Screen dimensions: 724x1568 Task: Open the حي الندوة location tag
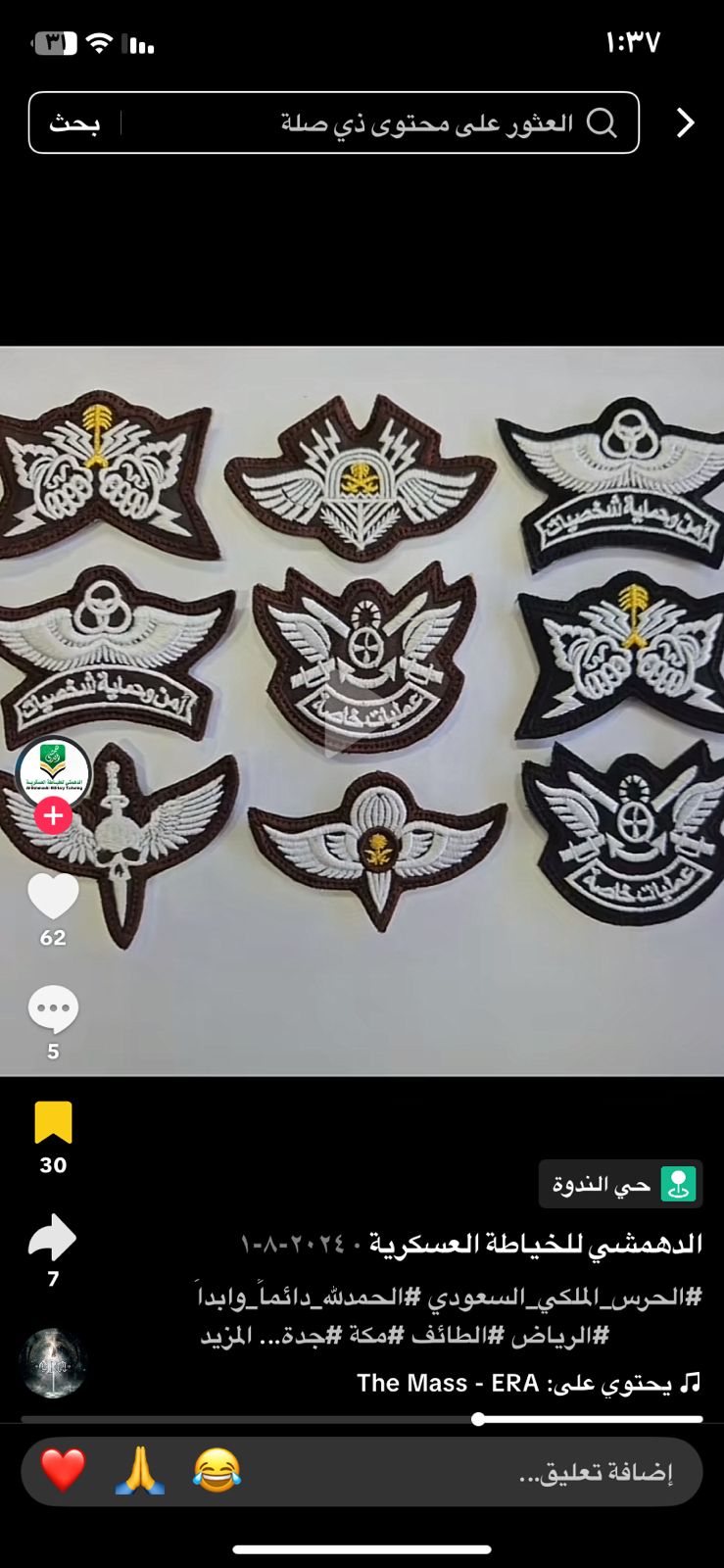point(620,1185)
